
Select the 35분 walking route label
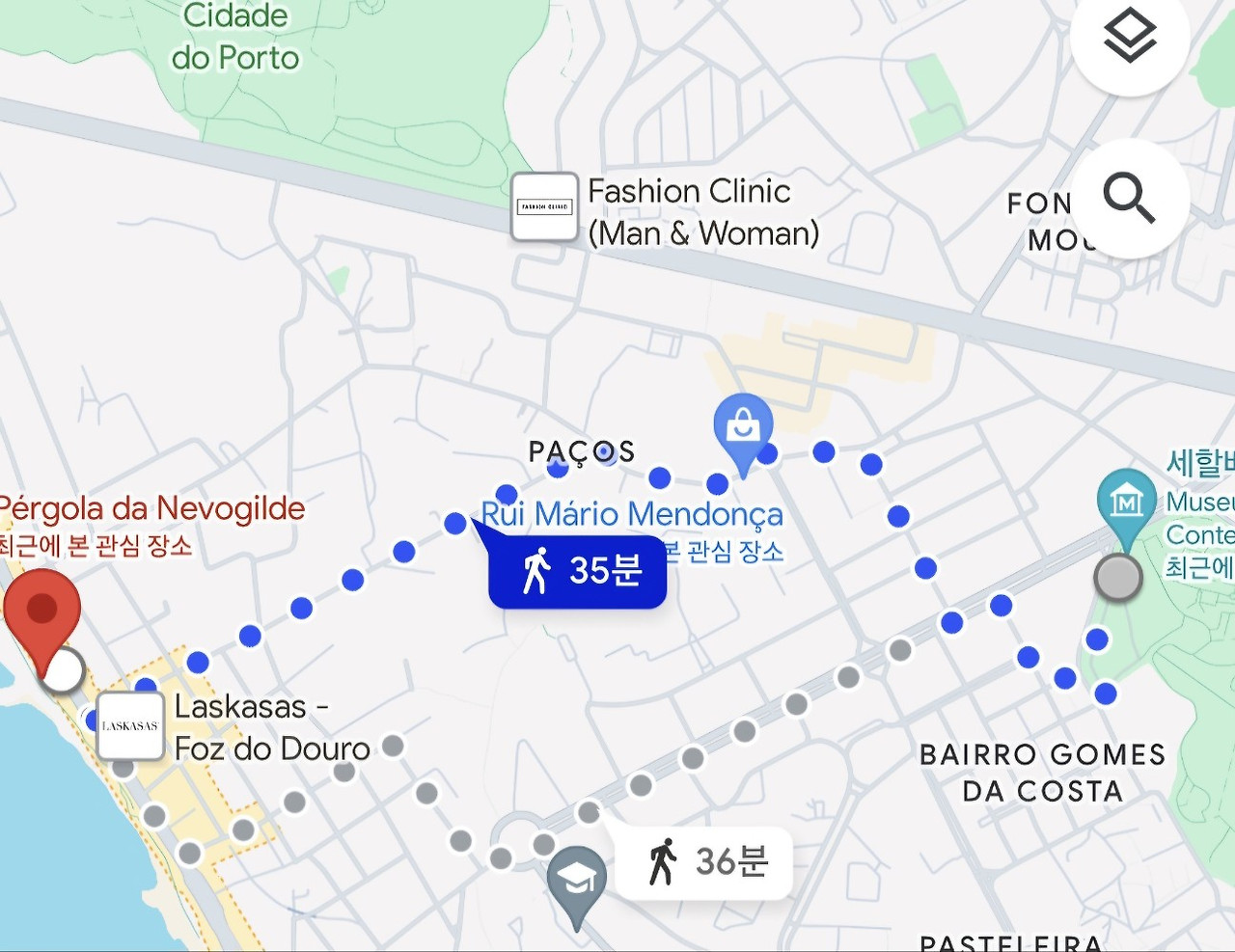point(577,571)
